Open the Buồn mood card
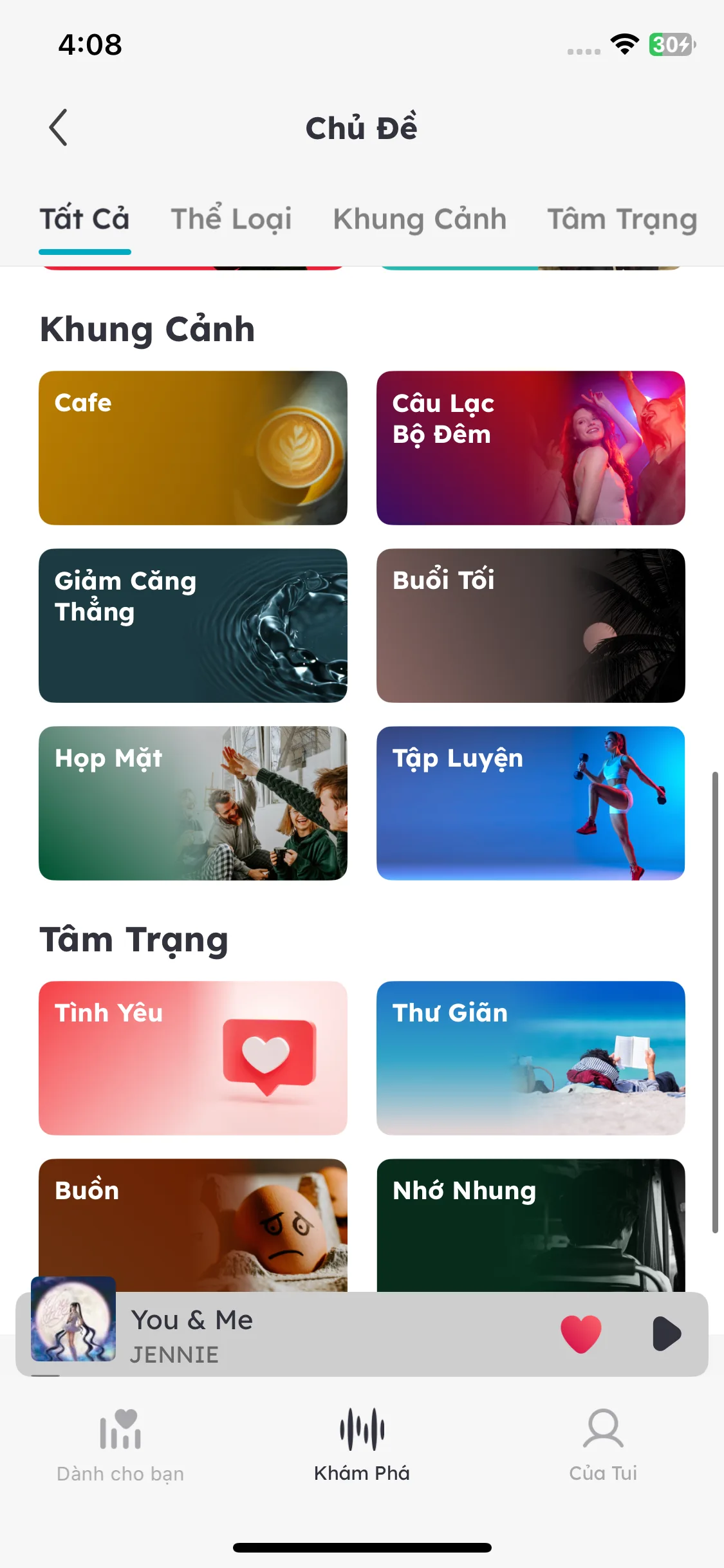Viewport: 724px width, 1568px height. point(193,1223)
